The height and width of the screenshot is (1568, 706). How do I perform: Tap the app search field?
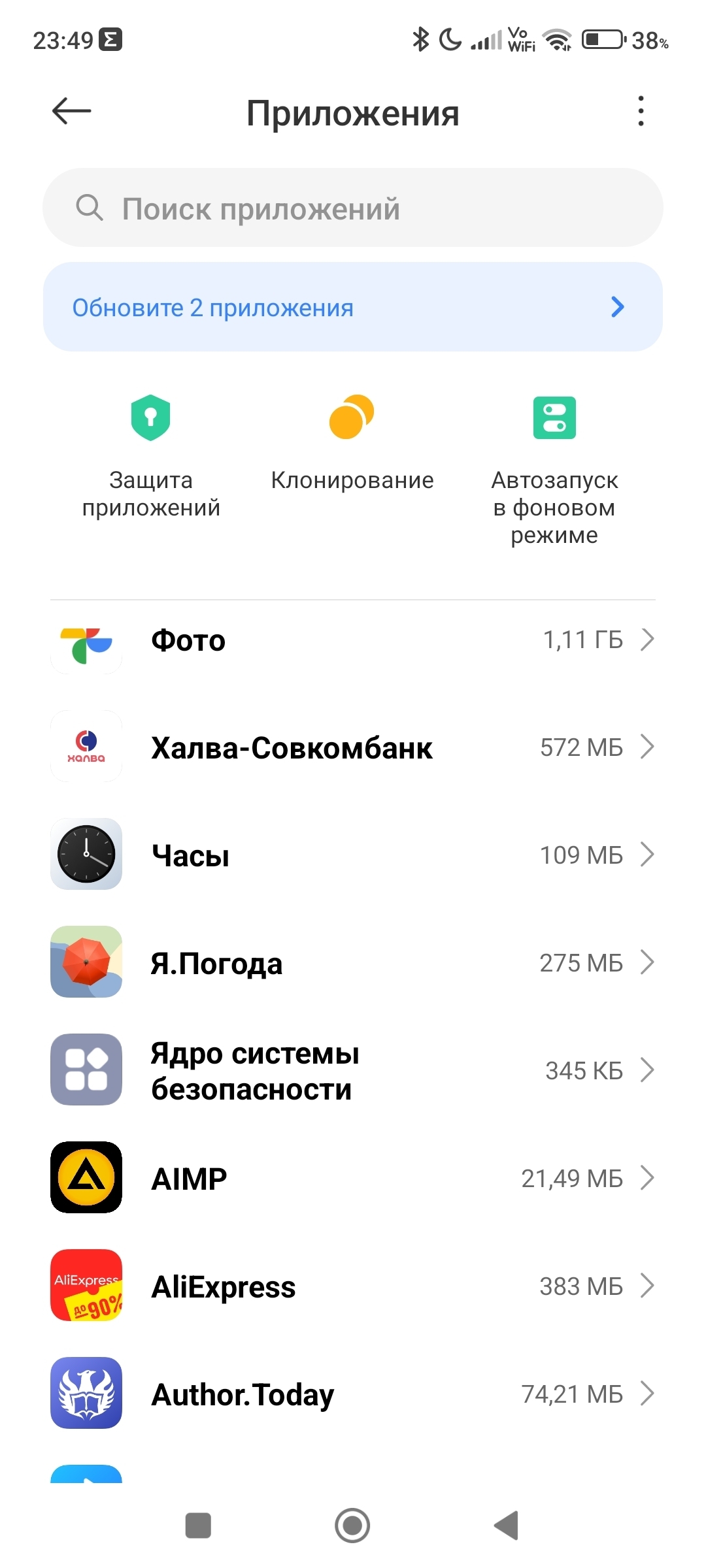click(353, 208)
